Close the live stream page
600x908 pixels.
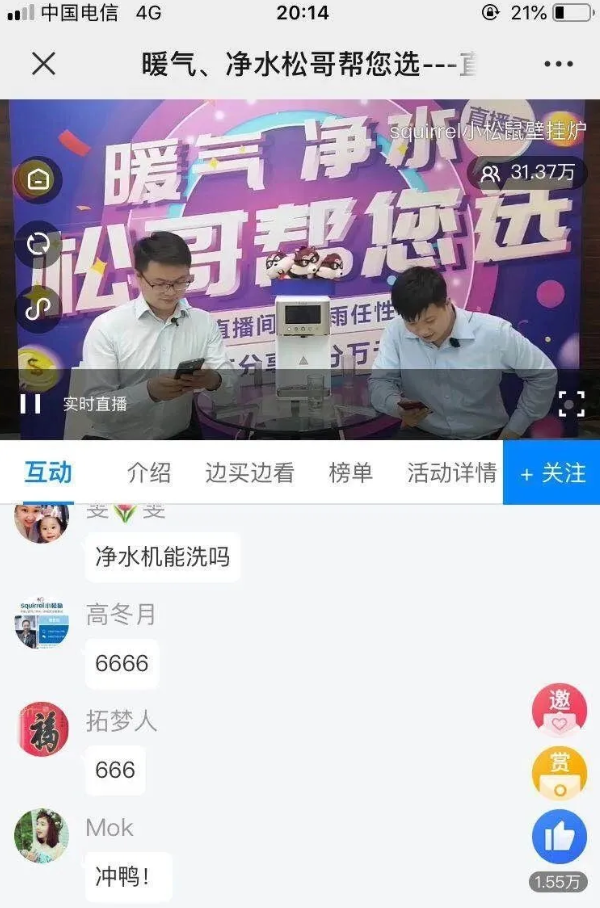[x=43, y=64]
